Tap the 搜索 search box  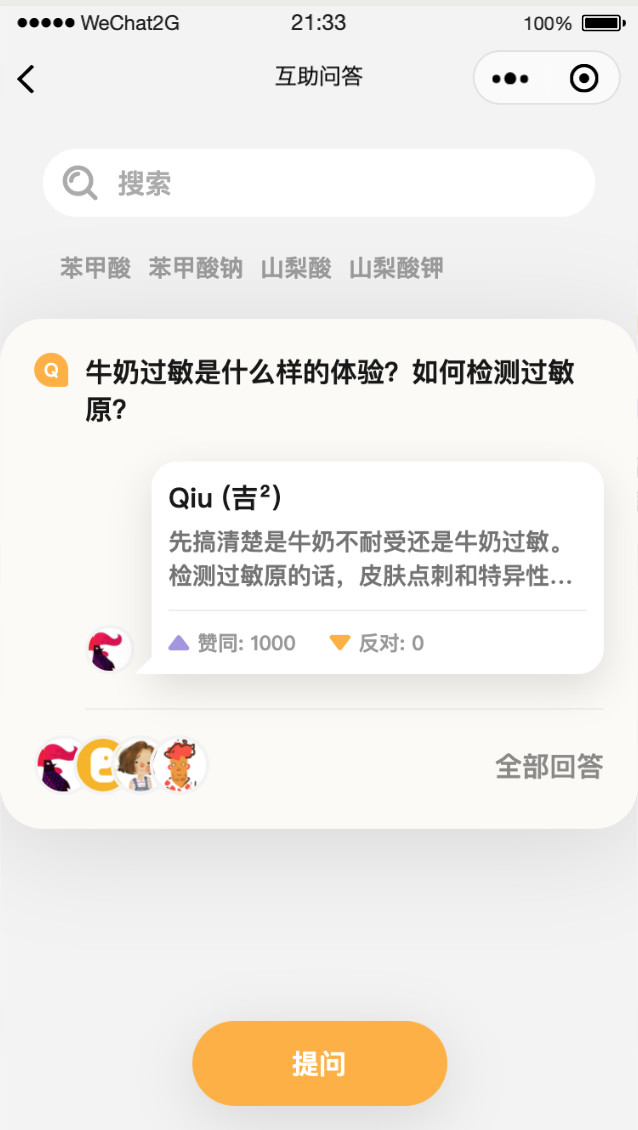click(x=318, y=183)
